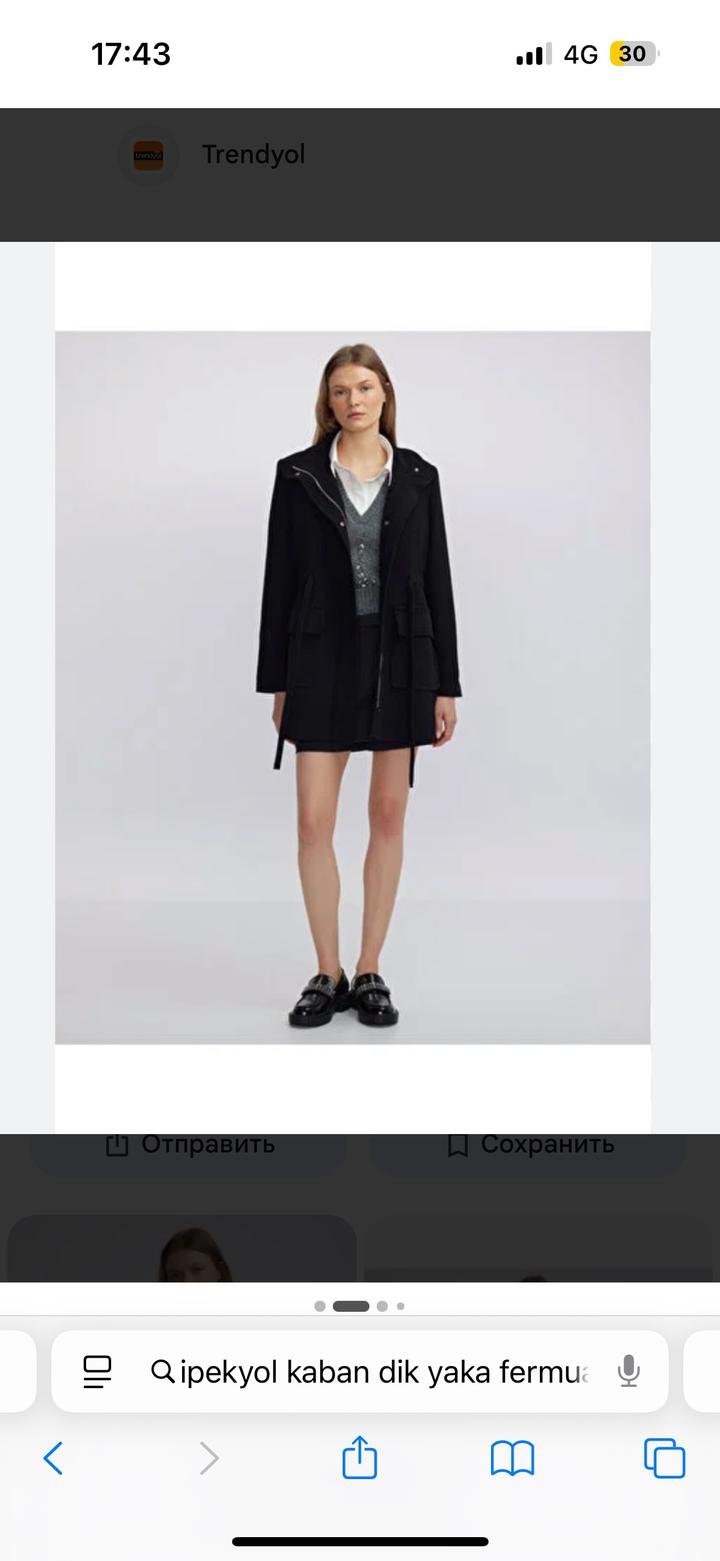Screen dimensions: 720x1561
Task: Show all open Safari tabs
Action: point(664,1459)
